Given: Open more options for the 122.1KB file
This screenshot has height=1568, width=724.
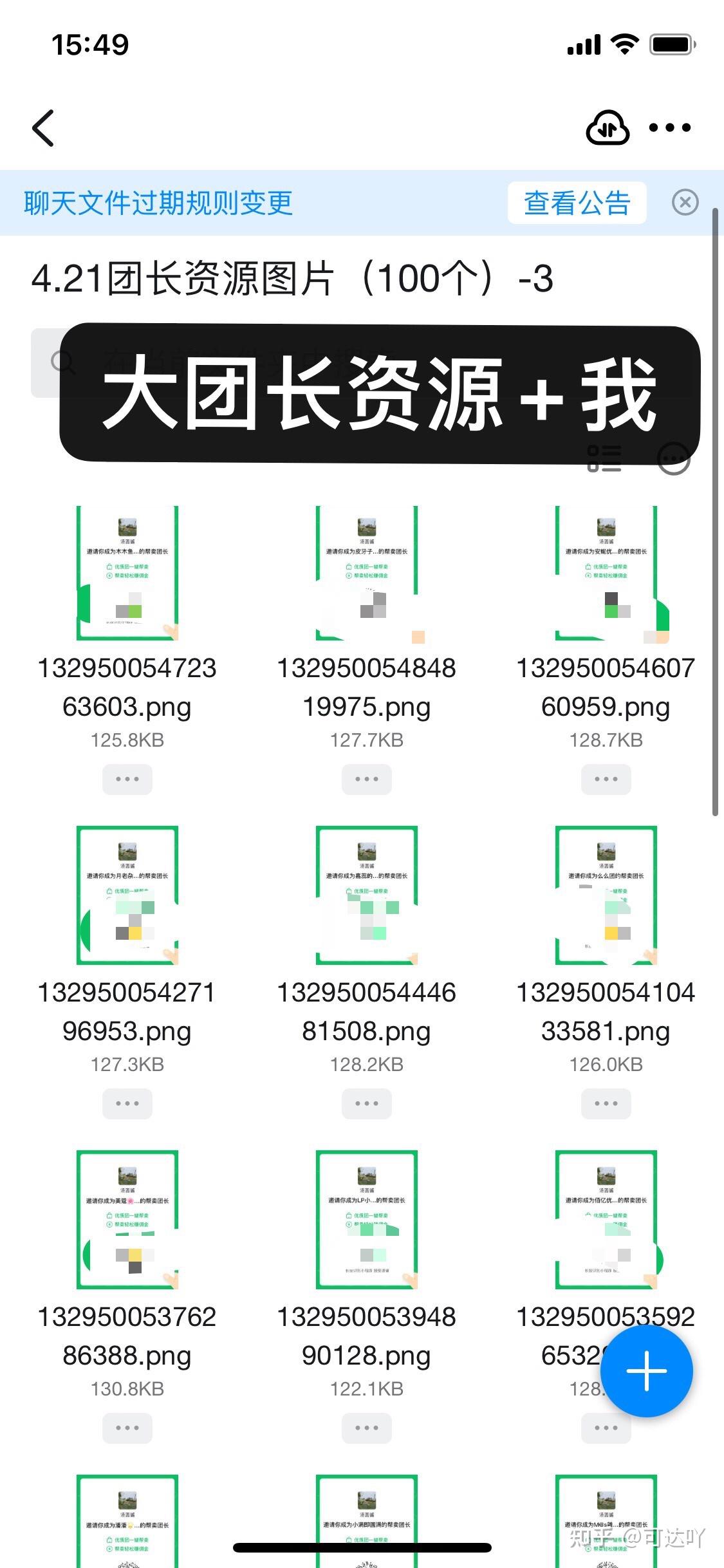Looking at the screenshot, I should (x=367, y=1428).
